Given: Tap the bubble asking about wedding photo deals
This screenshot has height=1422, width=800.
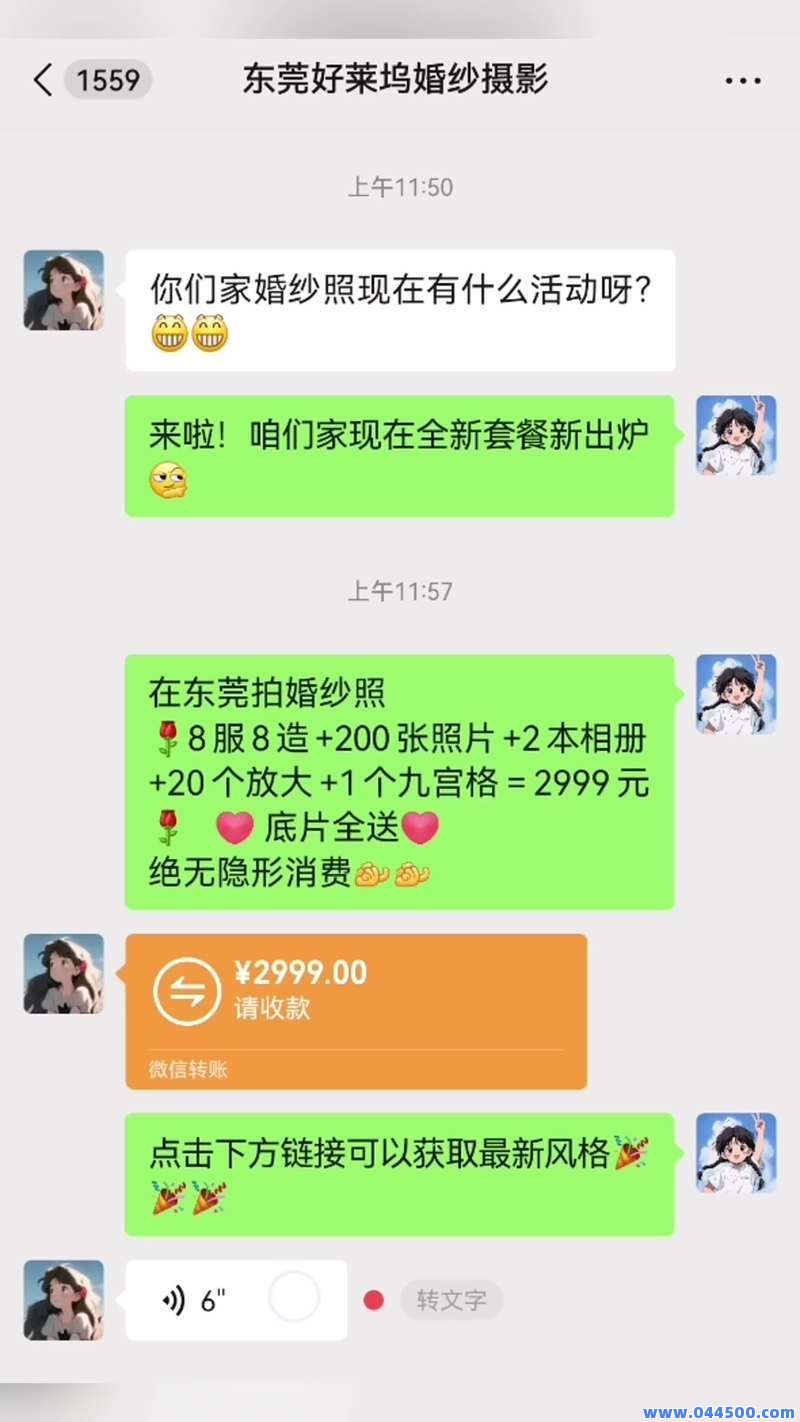Looking at the screenshot, I should tap(400, 309).
